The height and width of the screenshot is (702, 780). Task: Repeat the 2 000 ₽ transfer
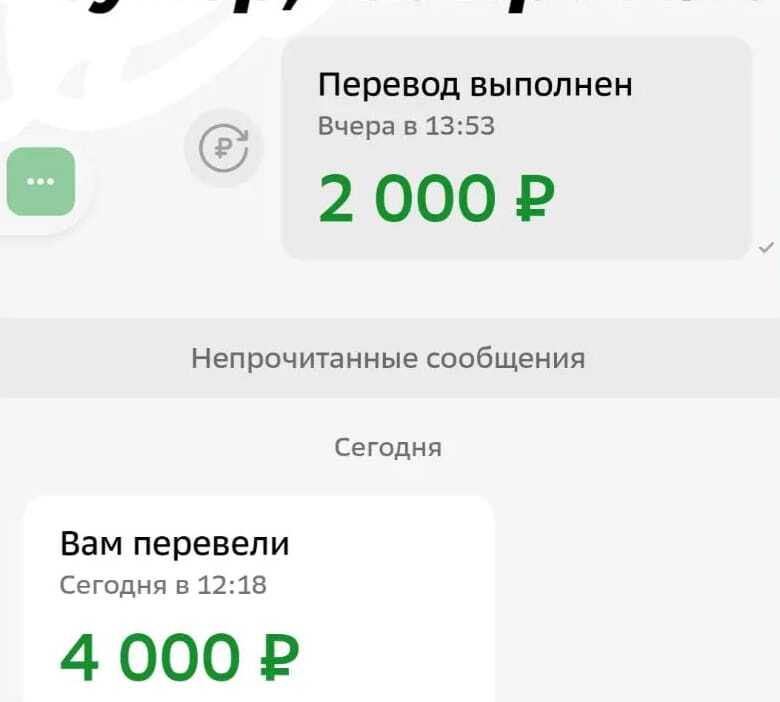point(223,150)
